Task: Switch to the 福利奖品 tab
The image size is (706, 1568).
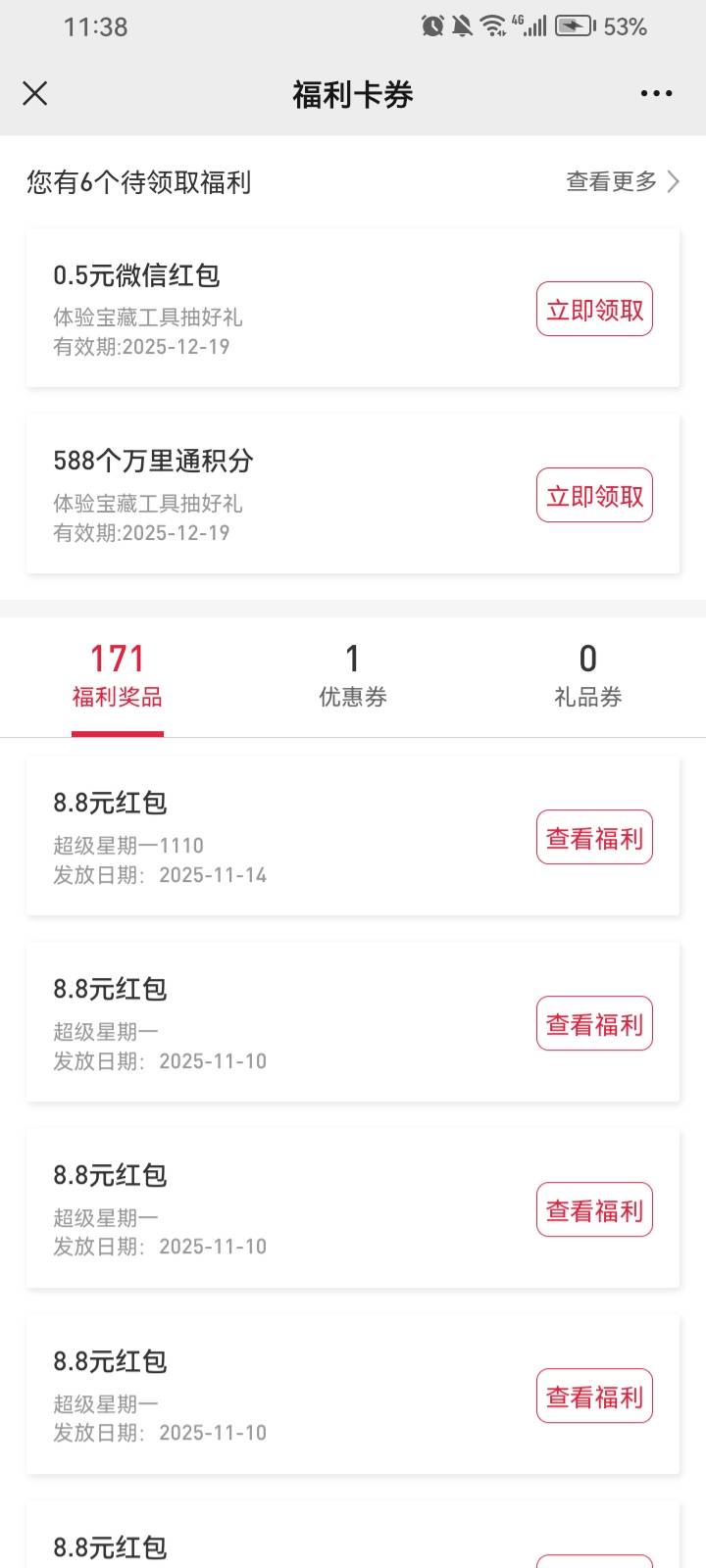Action: [118, 675]
